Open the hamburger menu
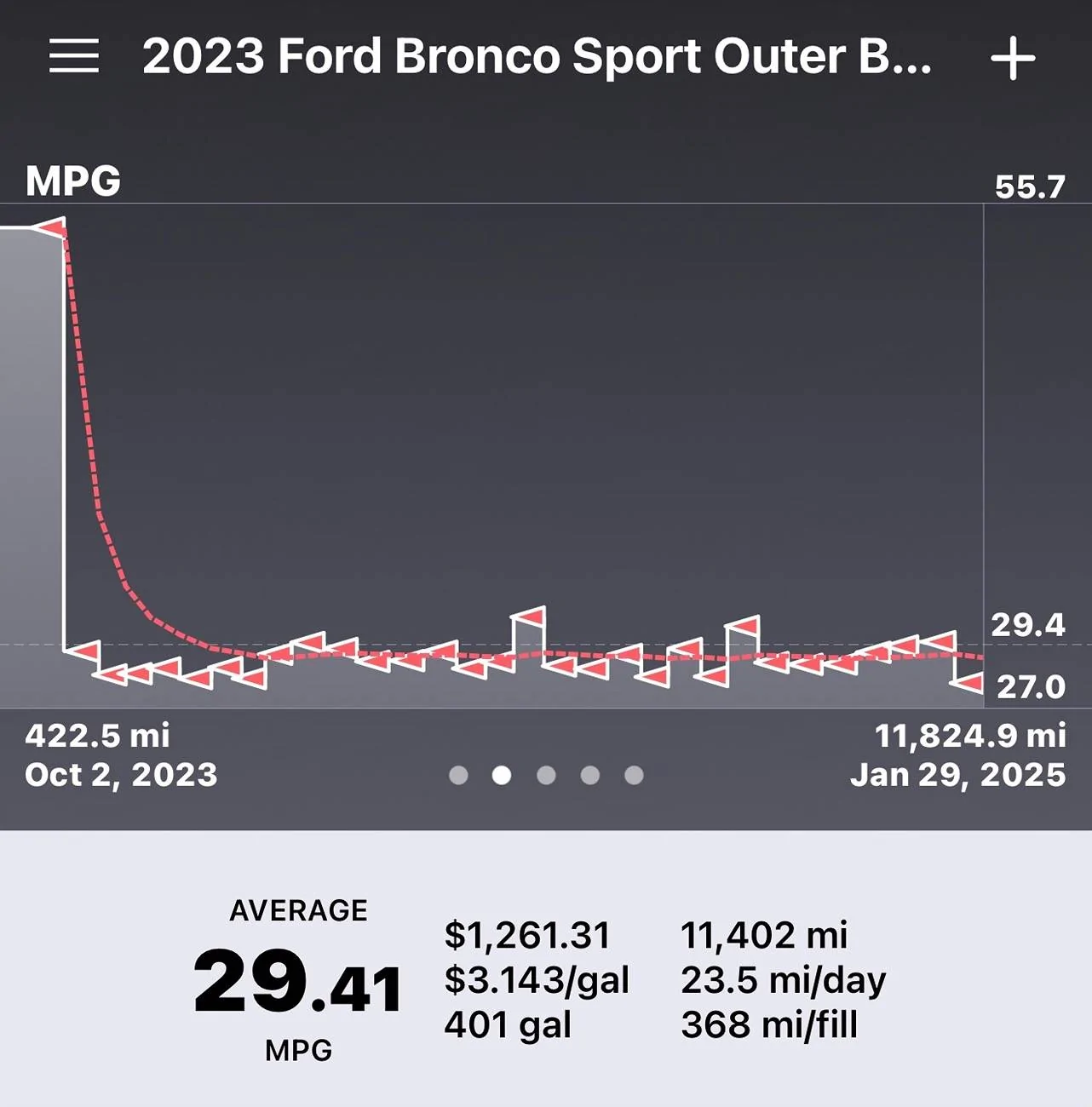Screen dimensions: 1092x1107 click(74, 56)
